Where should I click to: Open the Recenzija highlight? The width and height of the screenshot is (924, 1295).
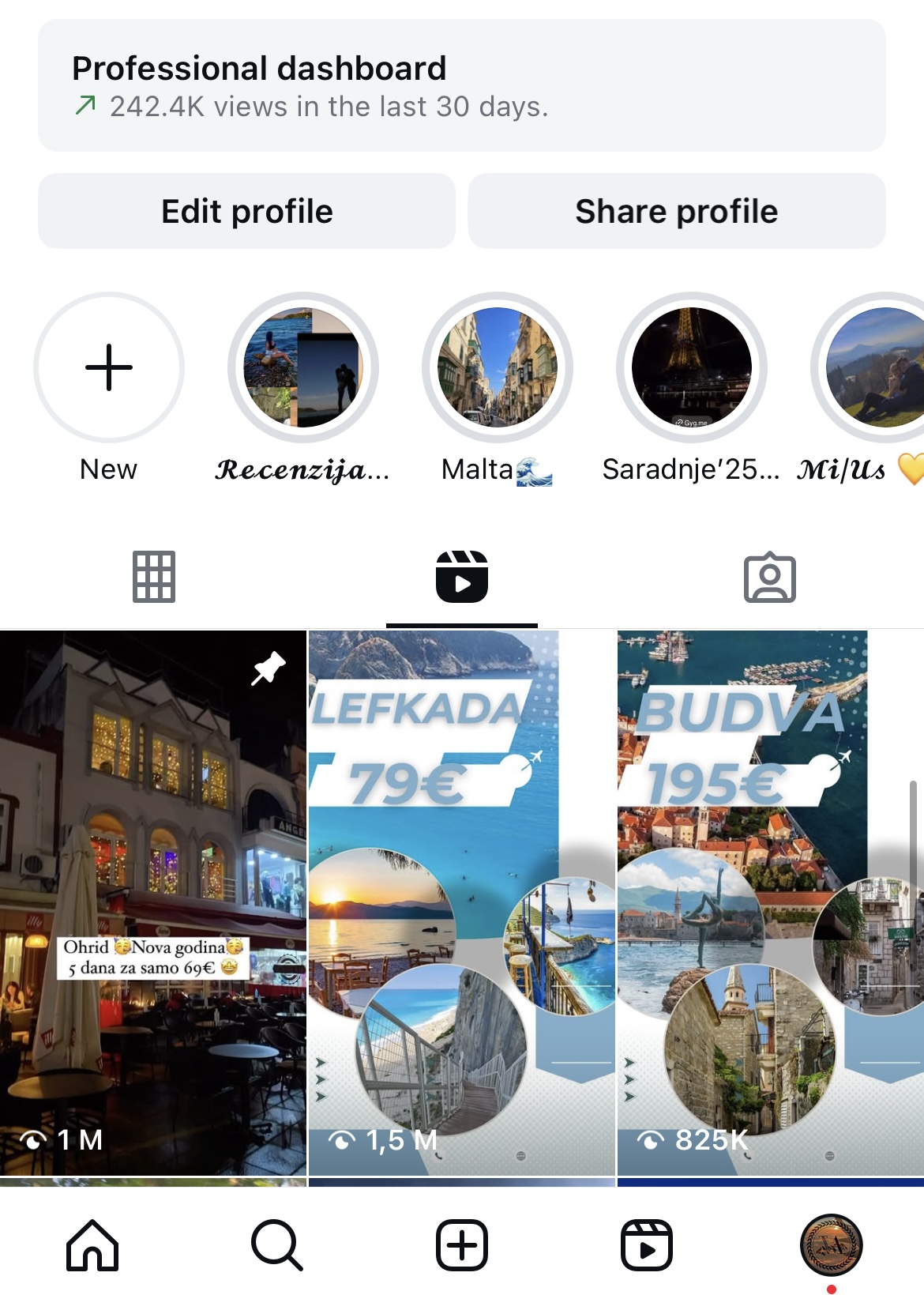[302, 368]
